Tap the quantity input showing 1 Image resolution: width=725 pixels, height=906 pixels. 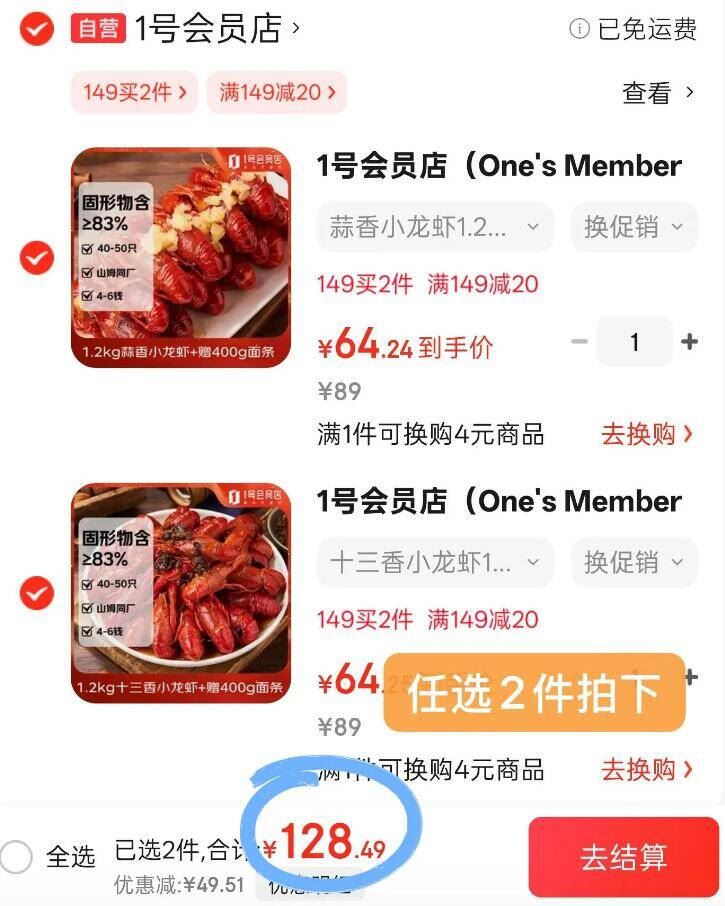tap(634, 341)
